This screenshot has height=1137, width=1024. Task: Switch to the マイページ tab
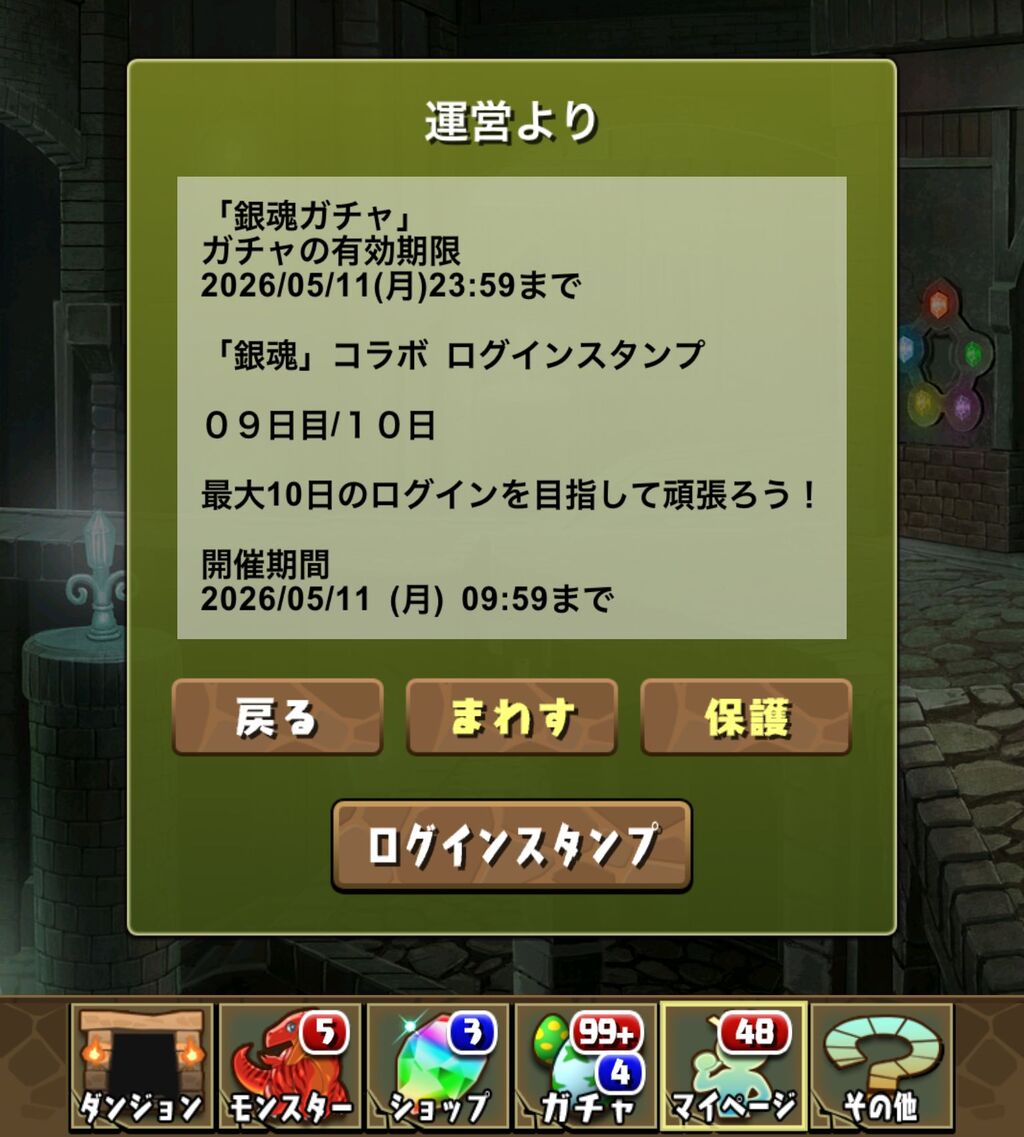(x=734, y=1067)
